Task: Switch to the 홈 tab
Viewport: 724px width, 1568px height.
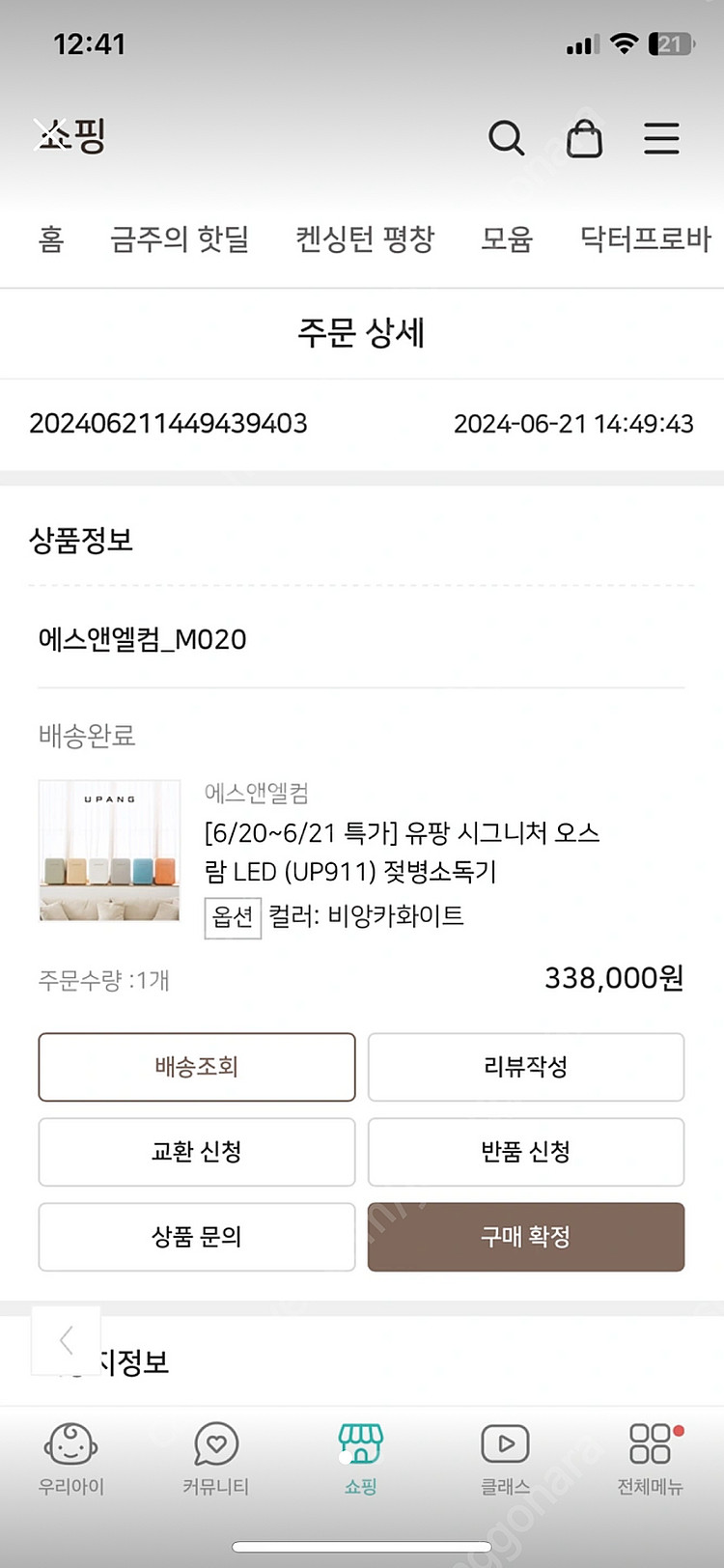Action: [50, 240]
